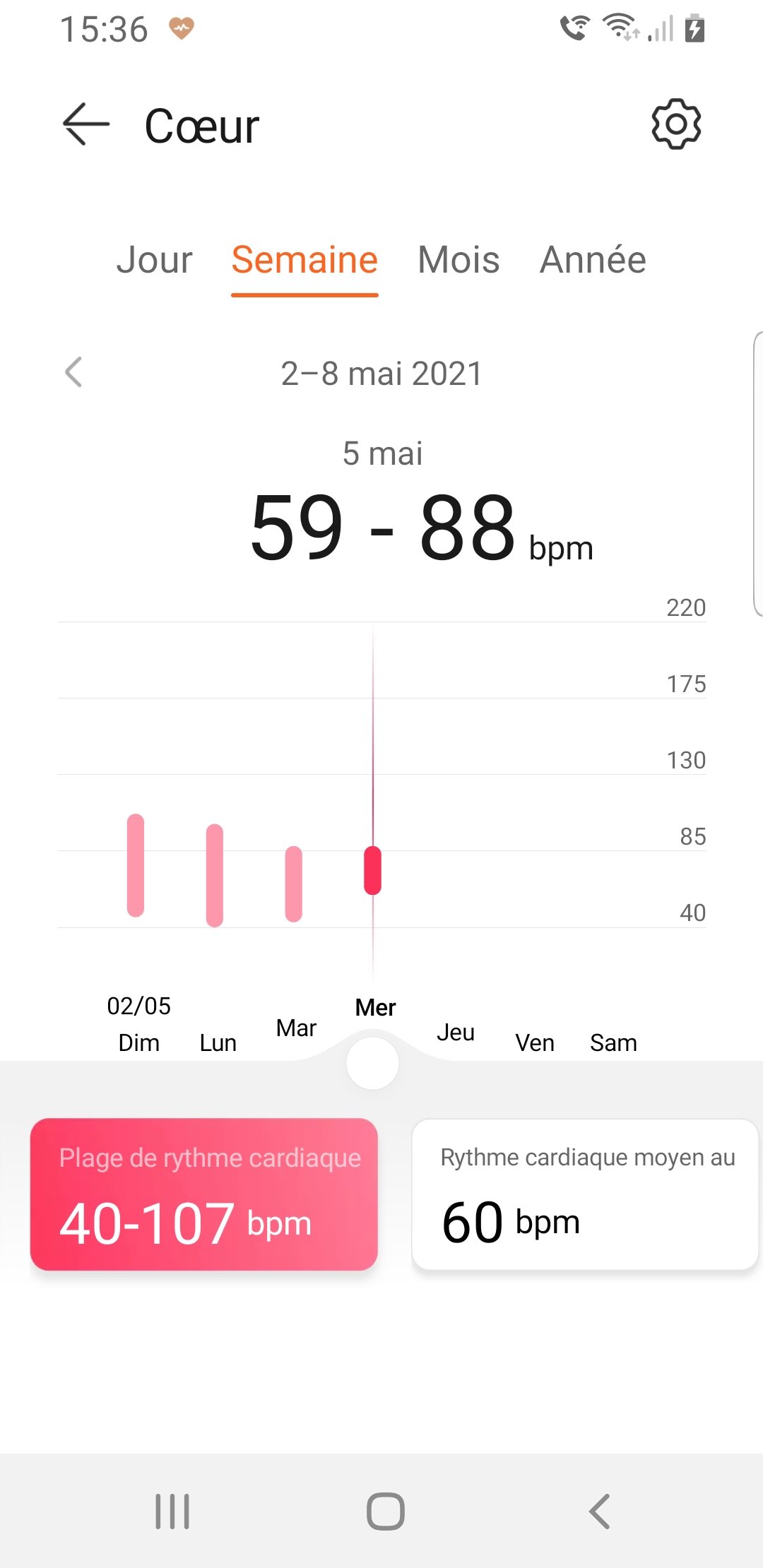Image resolution: width=763 pixels, height=1568 pixels.
Task: Select Ven on the day axis
Action: click(x=535, y=1043)
